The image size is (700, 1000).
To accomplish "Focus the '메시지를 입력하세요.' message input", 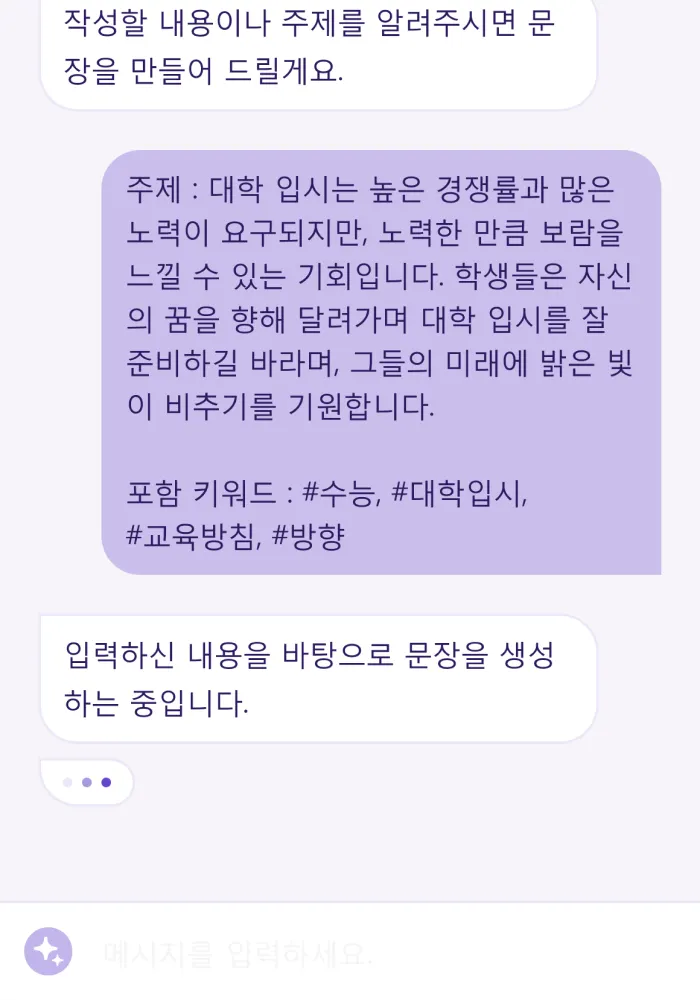I will point(380,954).
